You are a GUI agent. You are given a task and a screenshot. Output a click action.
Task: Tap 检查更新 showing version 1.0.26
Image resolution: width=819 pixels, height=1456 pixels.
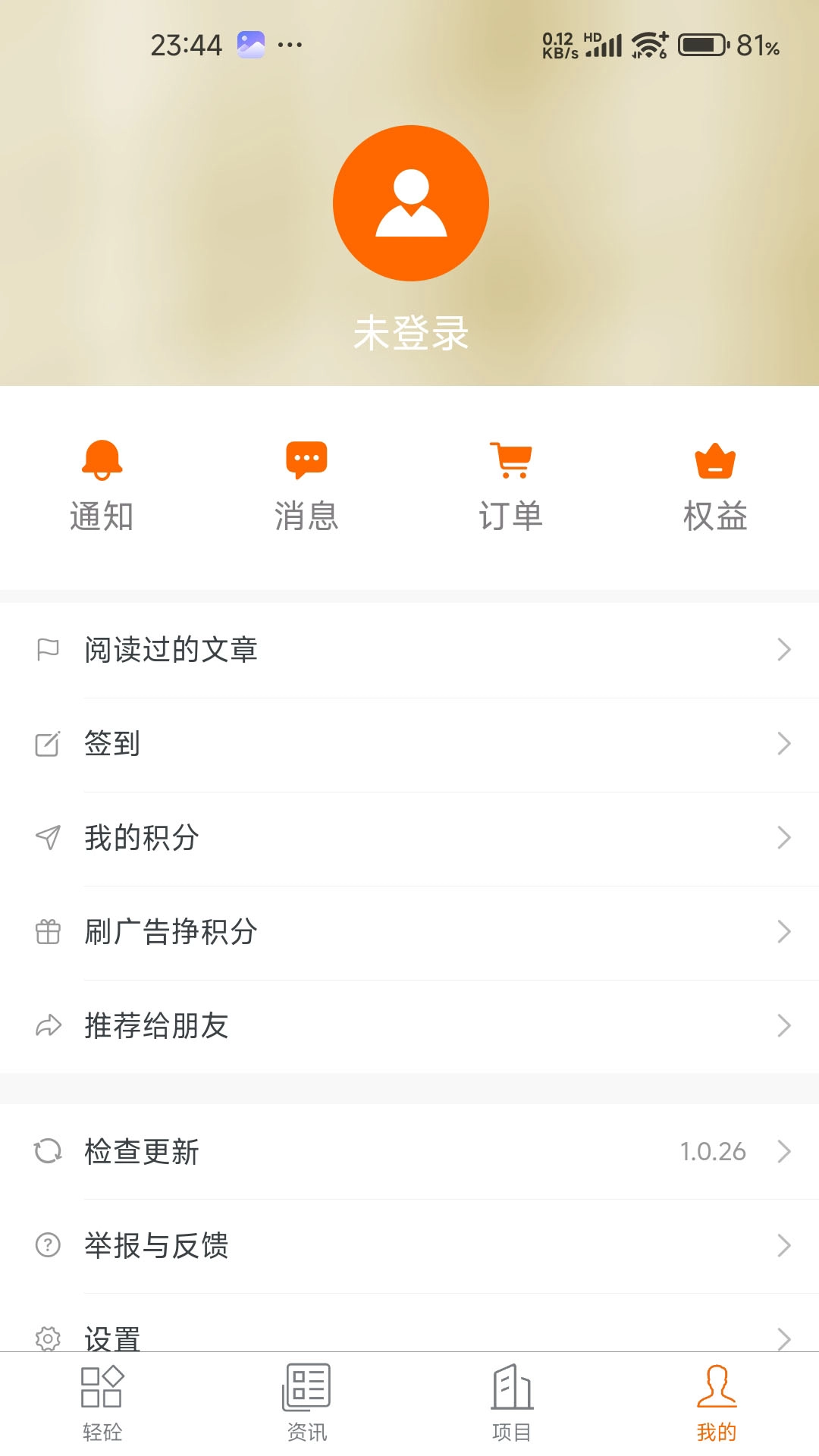[x=143, y=1152]
